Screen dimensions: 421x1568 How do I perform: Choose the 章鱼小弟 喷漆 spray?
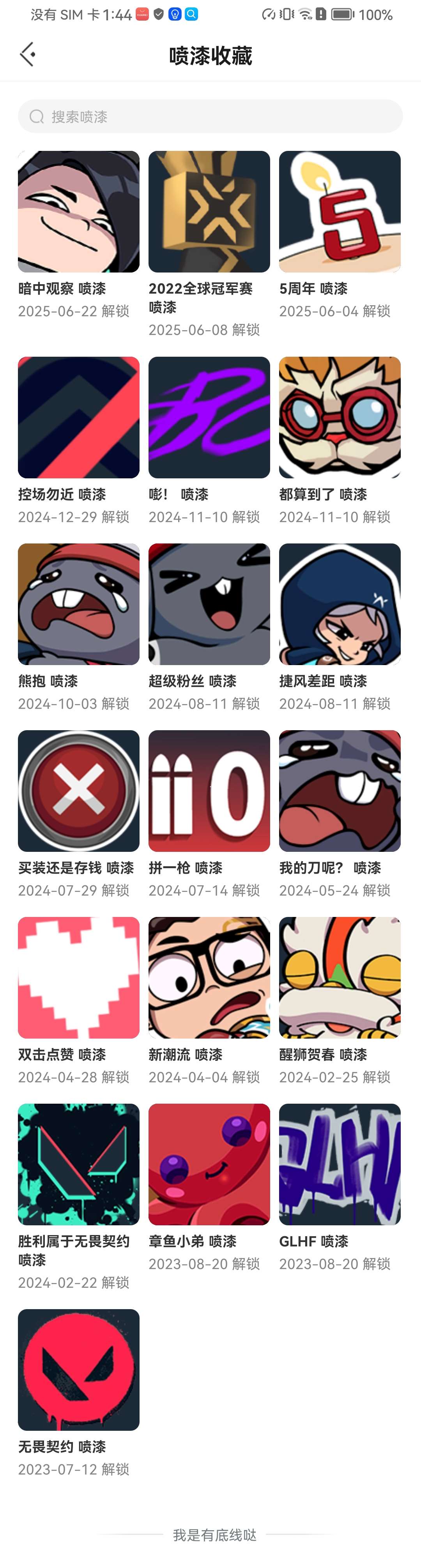[209, 1165]
